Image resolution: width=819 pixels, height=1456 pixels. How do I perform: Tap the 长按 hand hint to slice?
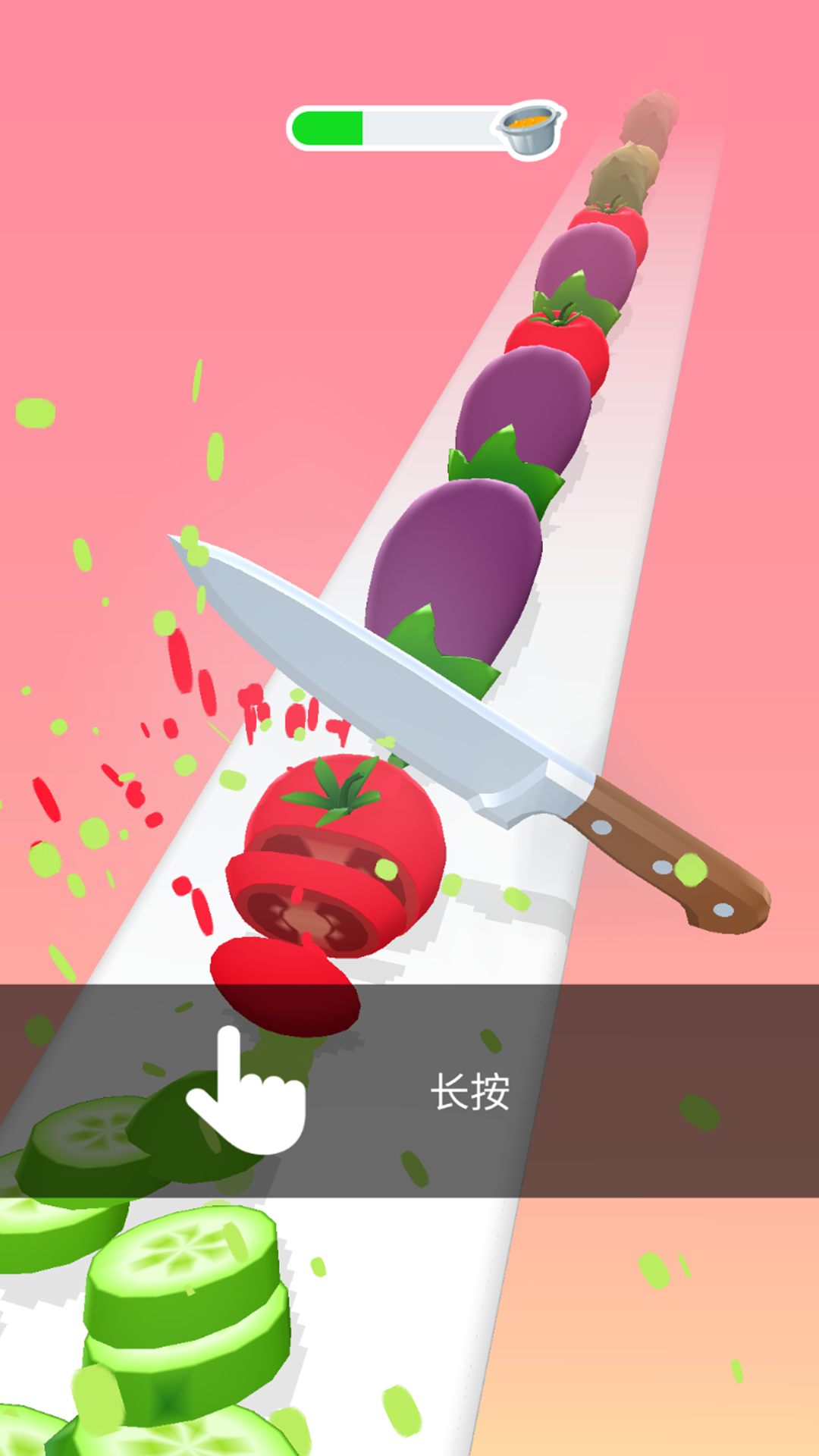[246, 1092]
